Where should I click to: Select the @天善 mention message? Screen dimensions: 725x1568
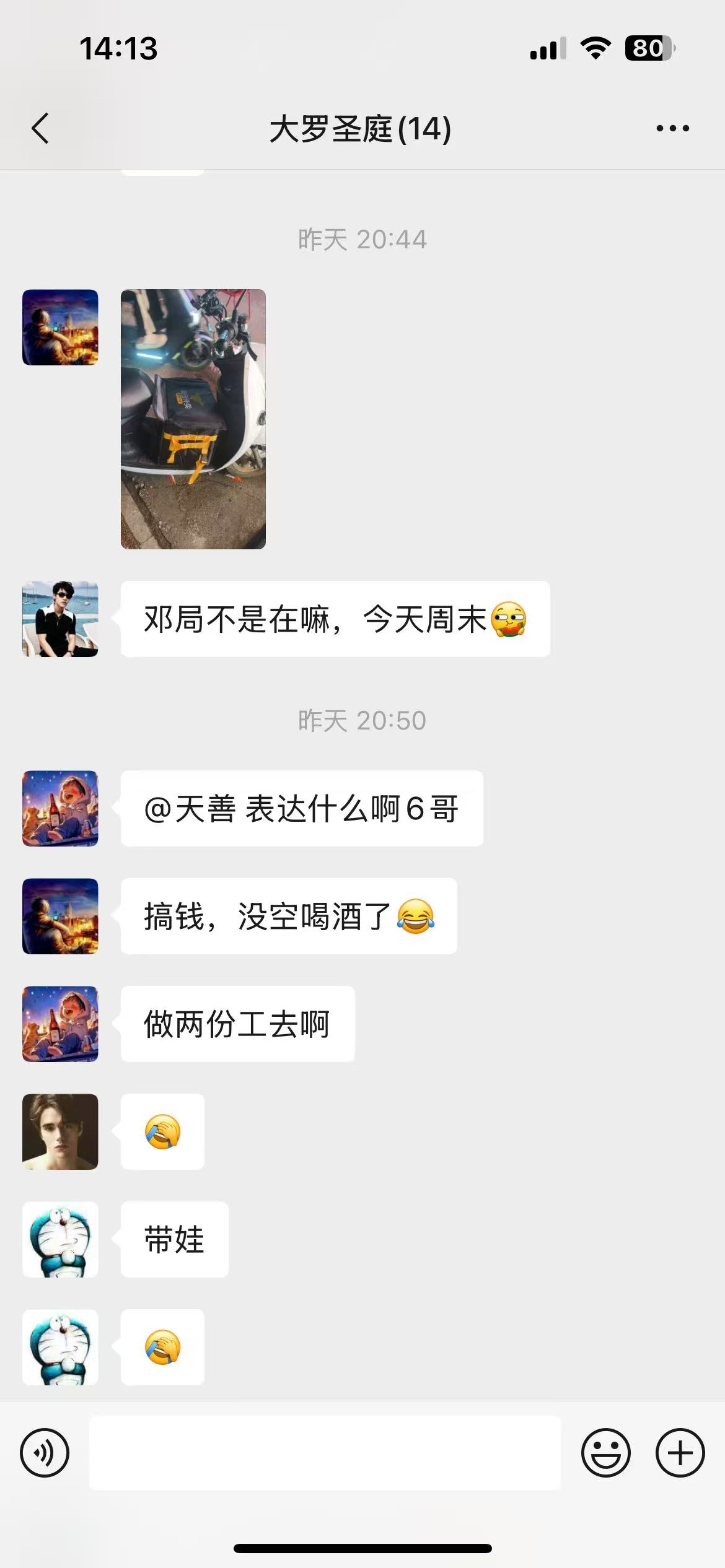[301, 809]
